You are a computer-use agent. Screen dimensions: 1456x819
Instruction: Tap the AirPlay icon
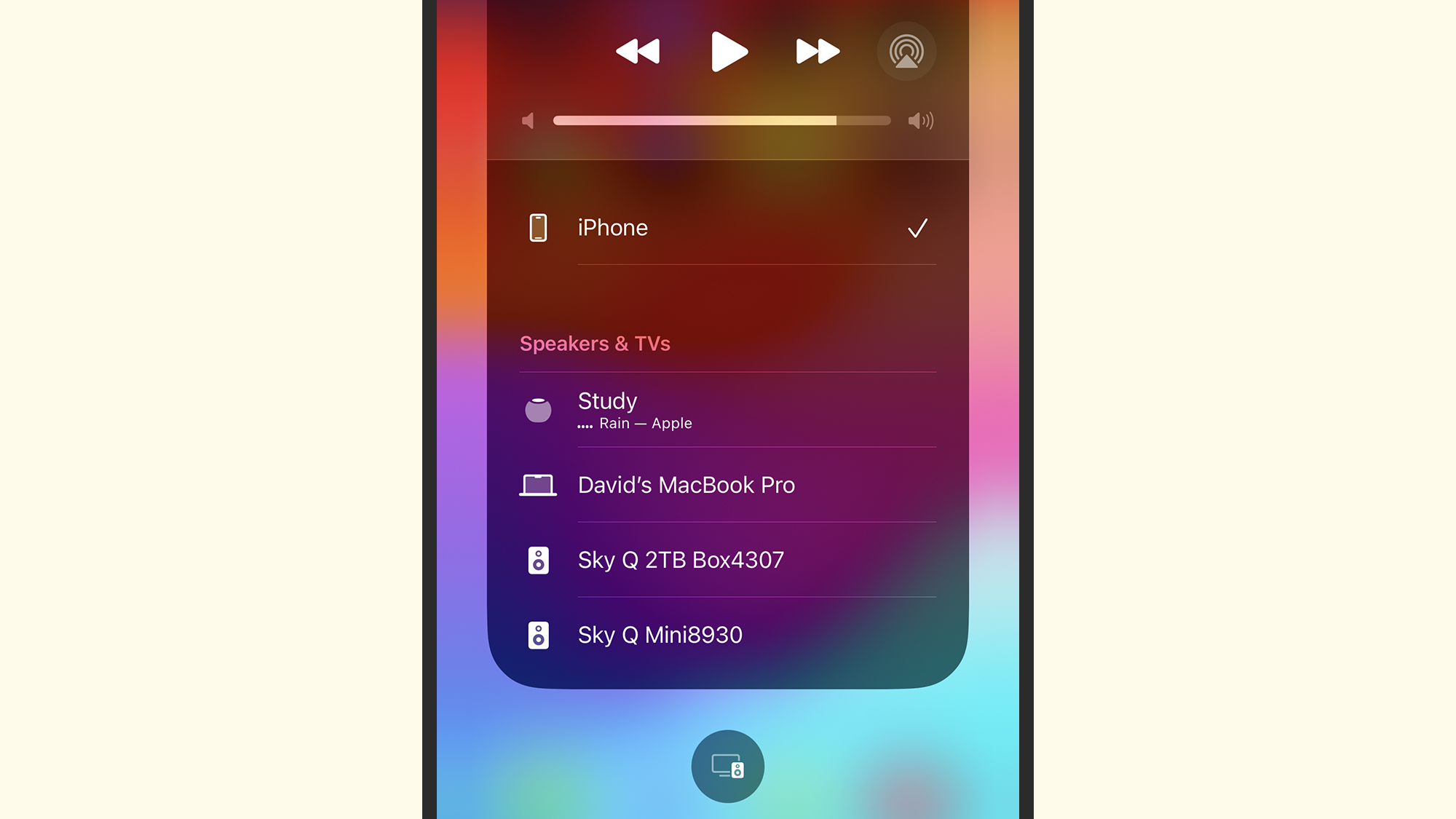[x=906, y=52]
